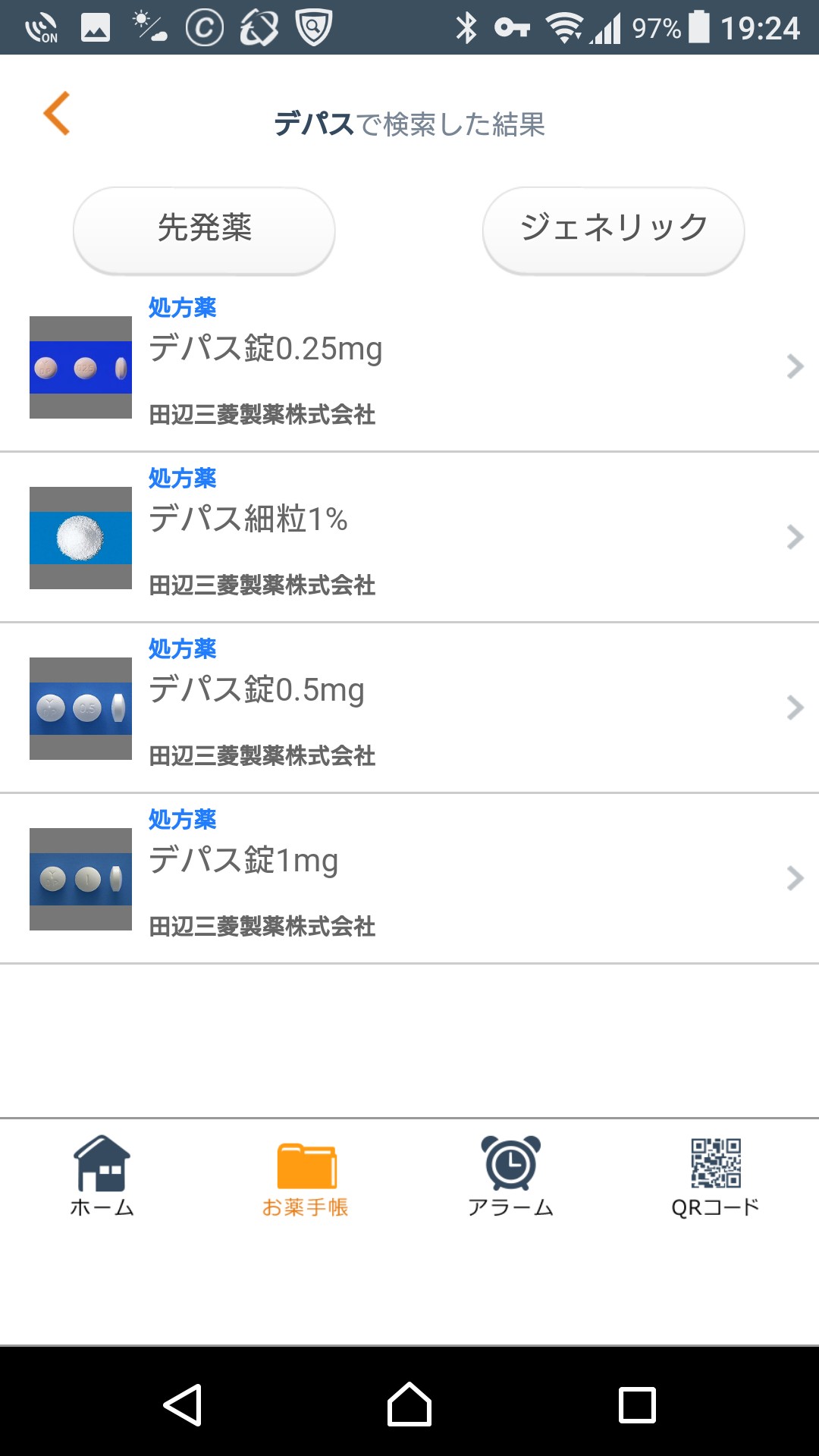Switch to the お薬手帳 tab

click(306, 1175)
